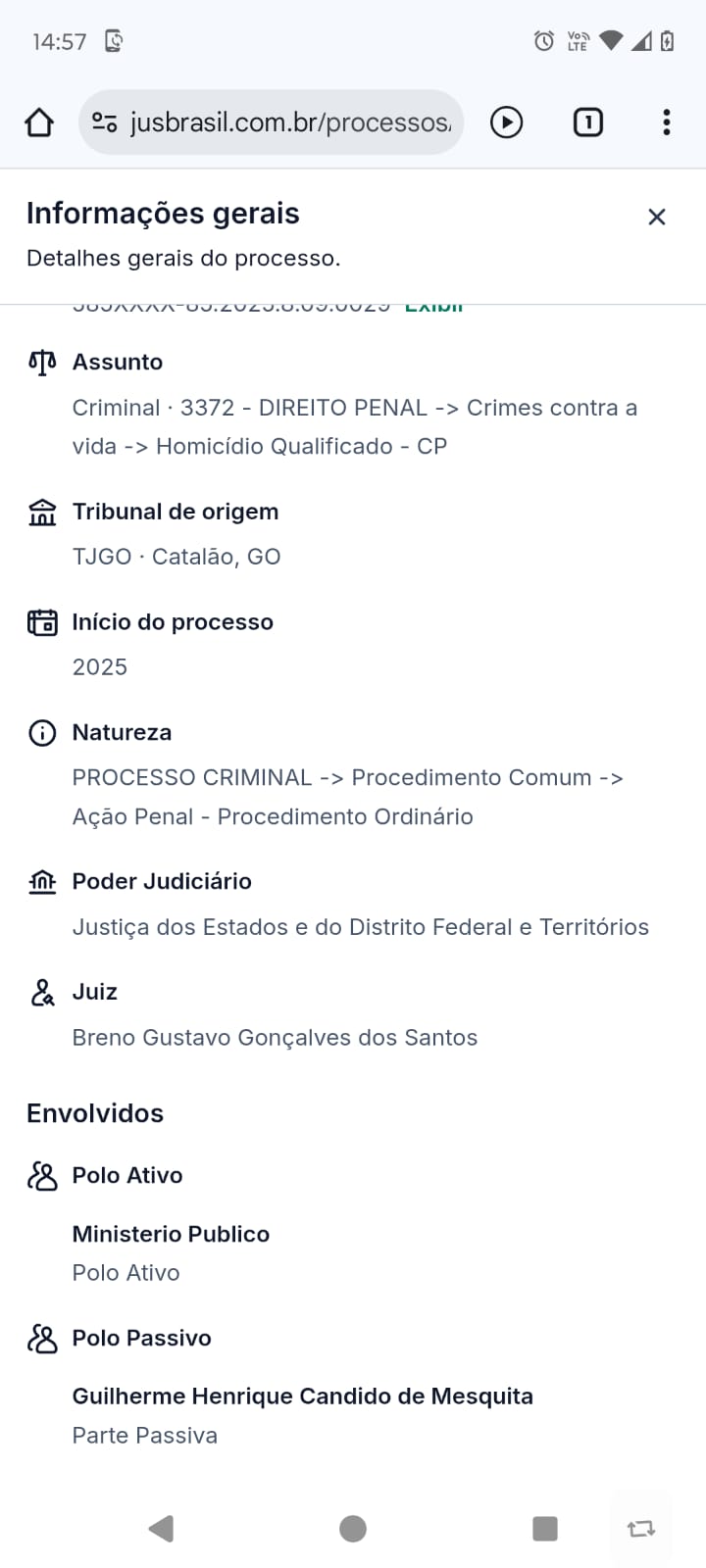
Task: Show recent apps with the square button
Action: tap(544, 1528)
